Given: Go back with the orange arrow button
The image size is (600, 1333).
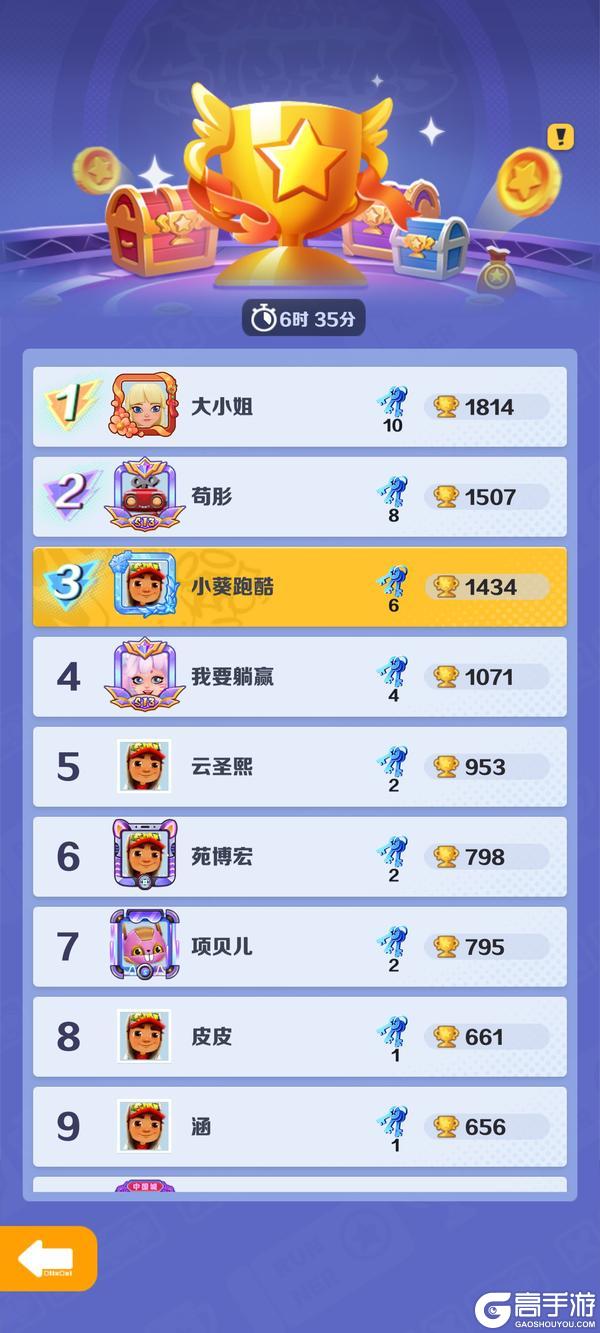Looking at the screenshot, I should (x=48, y=1258).
